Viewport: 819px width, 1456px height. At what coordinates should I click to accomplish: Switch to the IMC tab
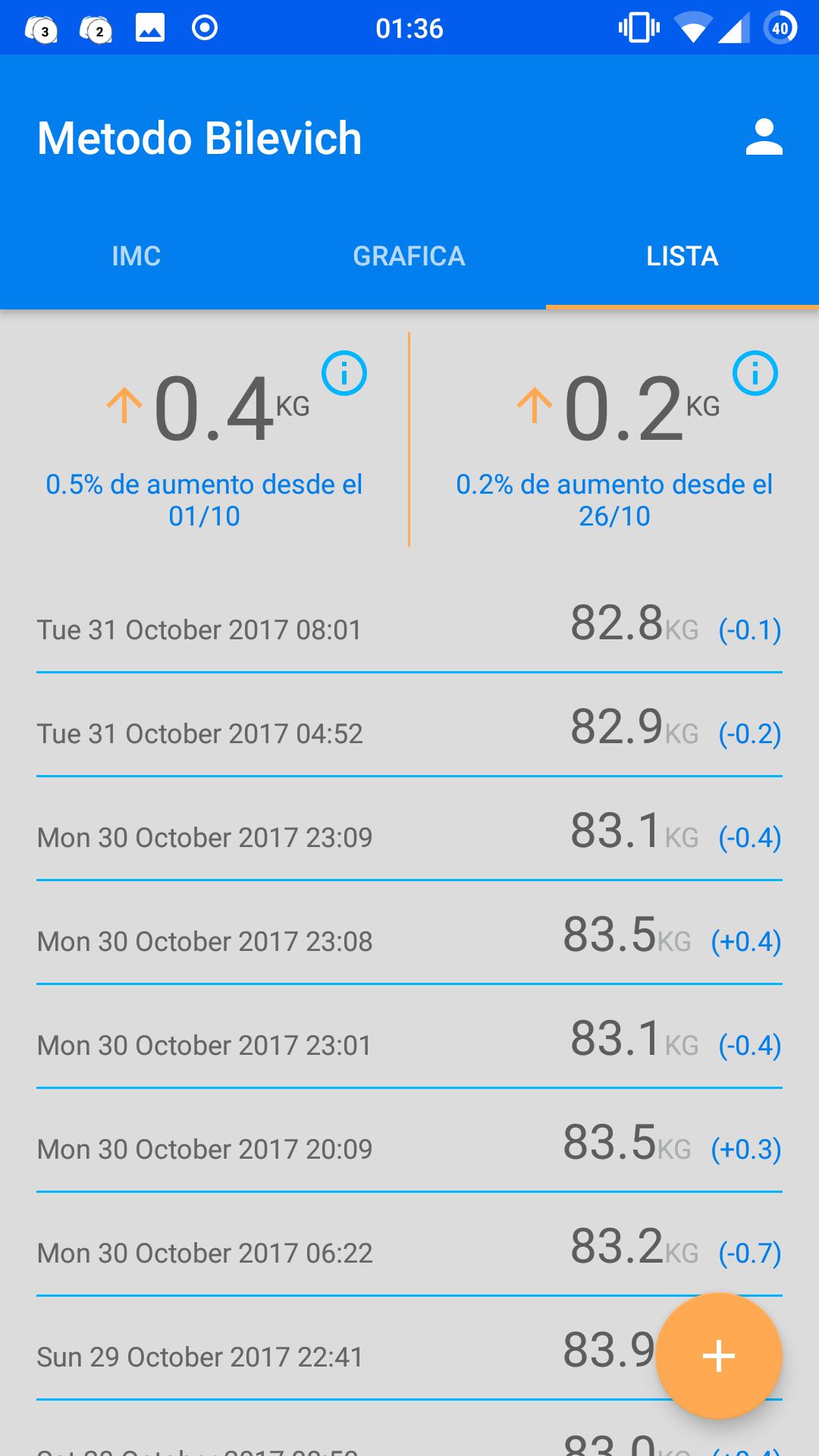(136, 256)
